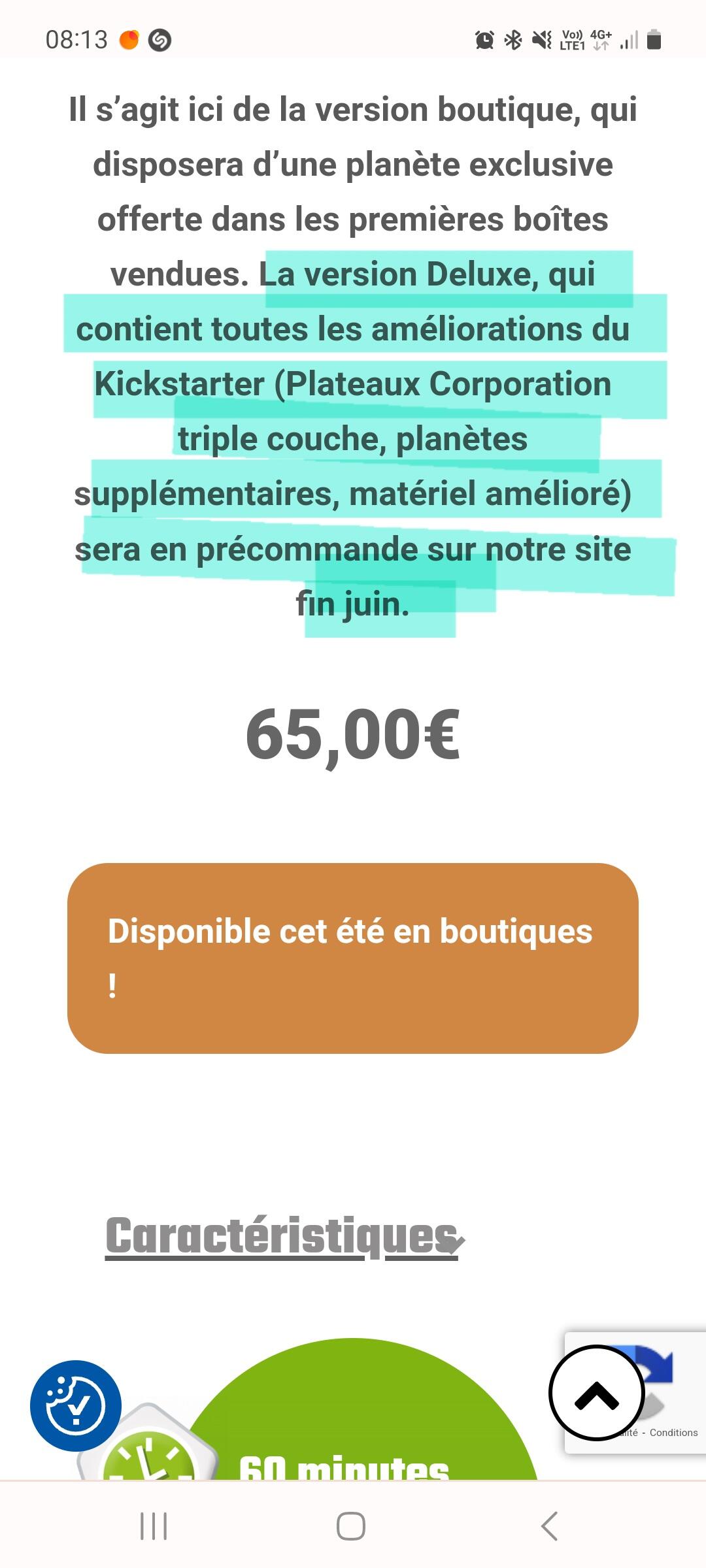Go back with the system back button
This screenshot has width=706, height=1568.
point(550,1526)
